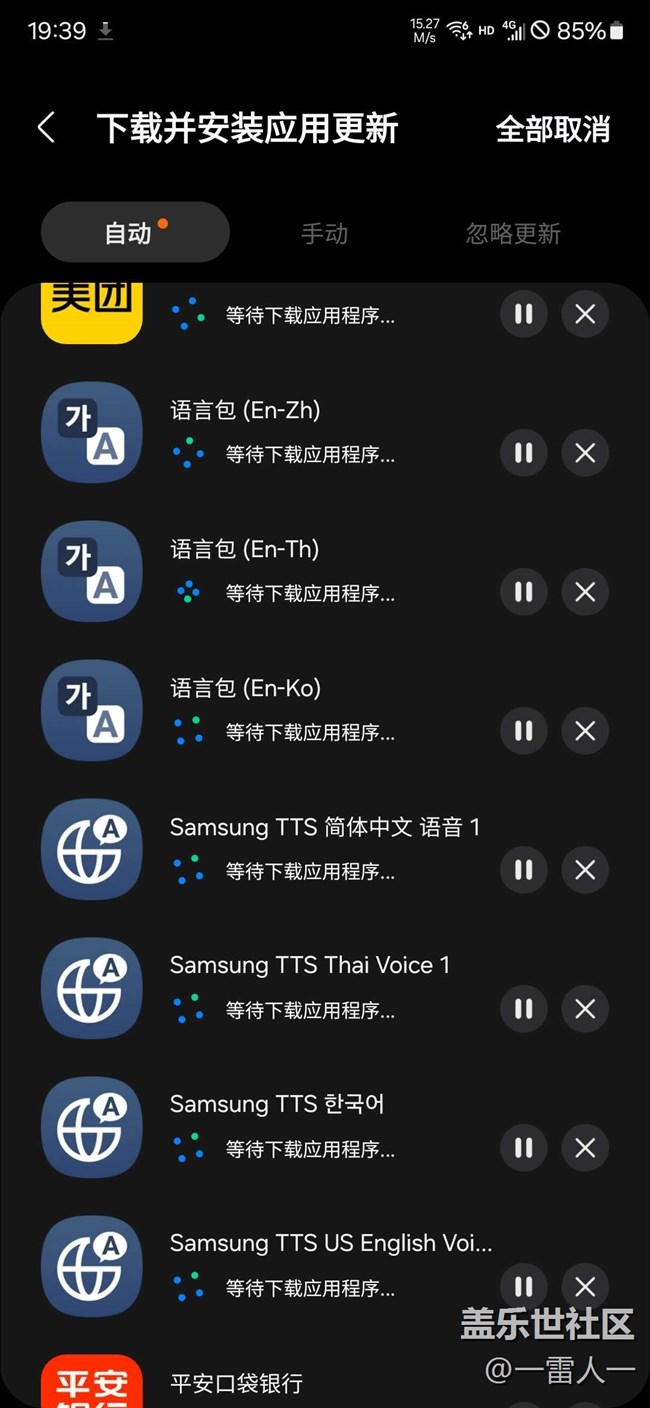
Task: Pause Samsung TTS 简体中文 语音 1 download
Action: coord(523,870)
